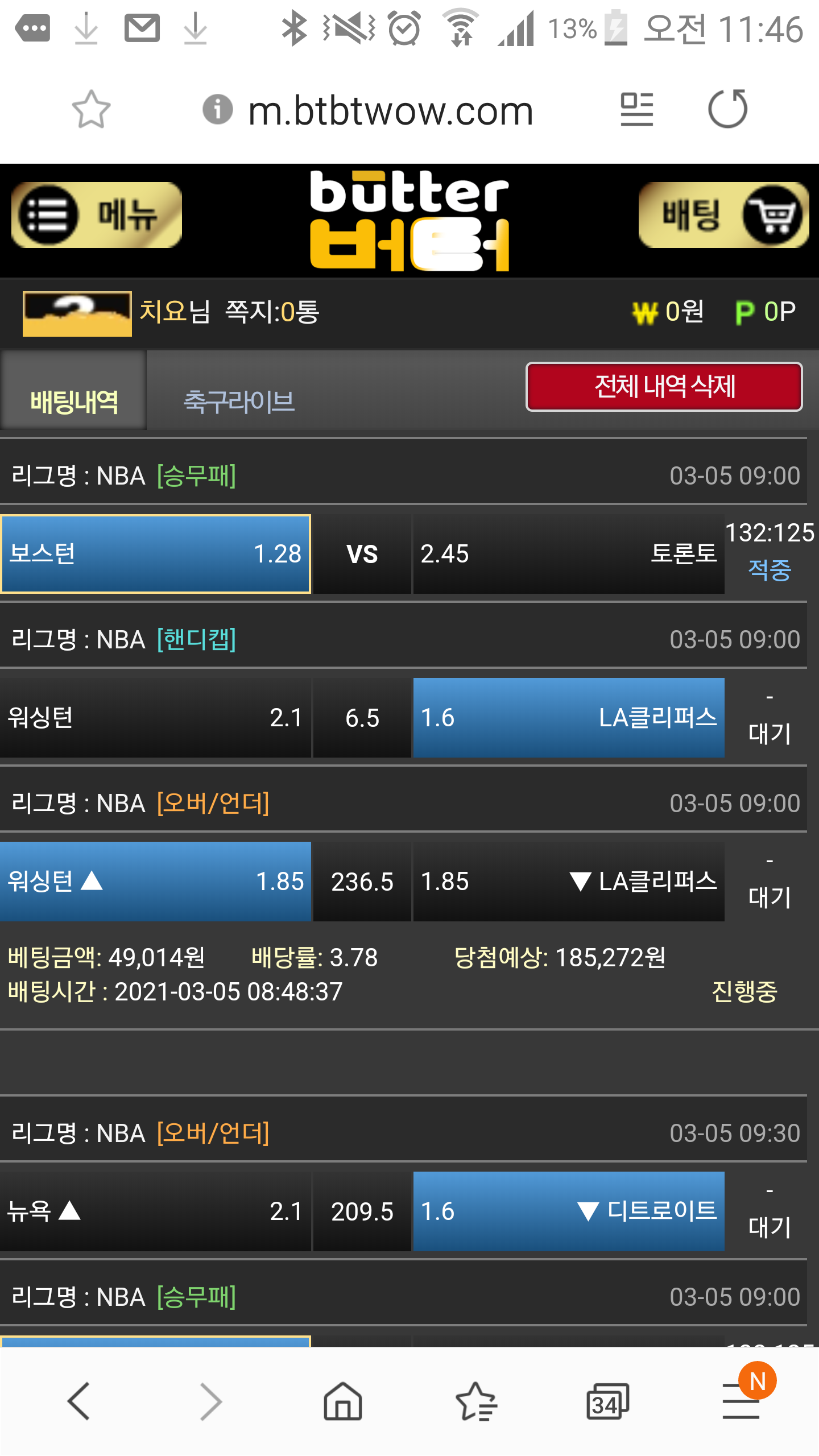
Task: Open 쪽지 messages link
Action: 272,312
